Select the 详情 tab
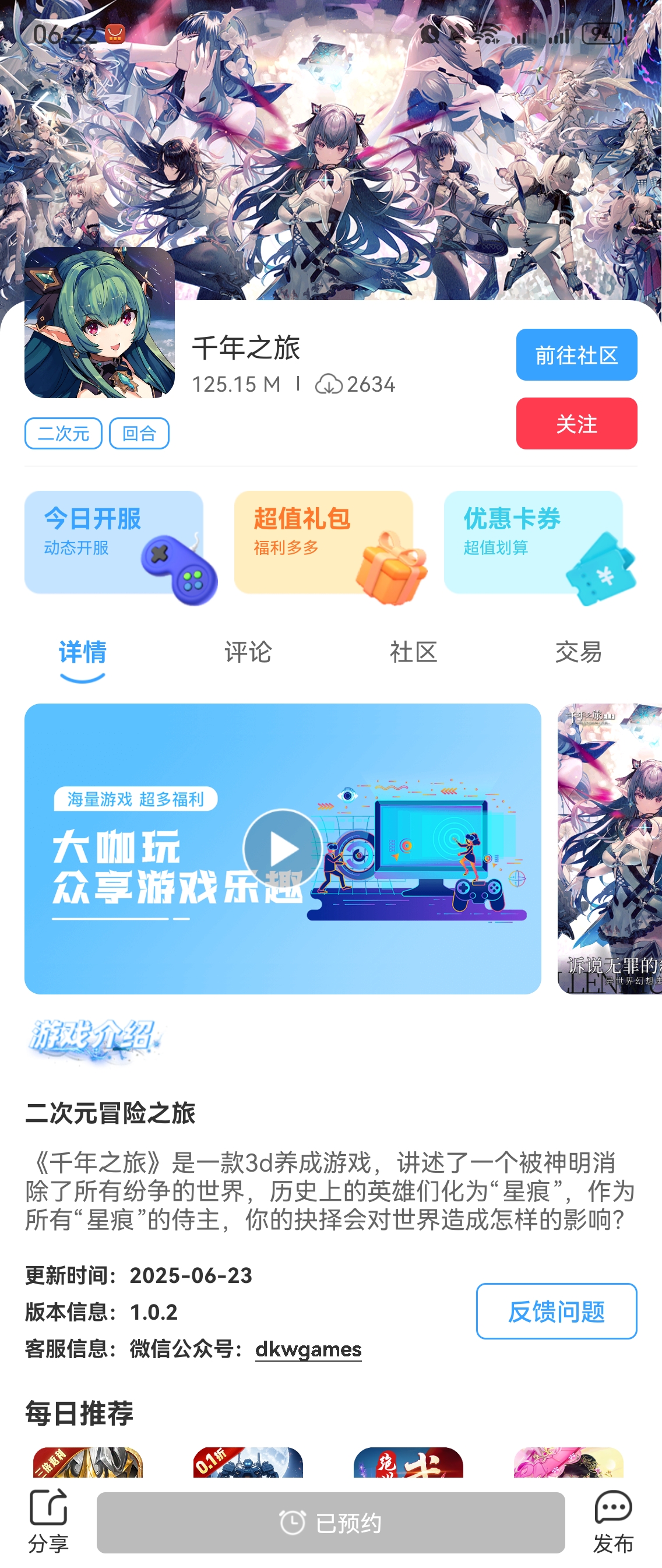 (x=83, y=652)
